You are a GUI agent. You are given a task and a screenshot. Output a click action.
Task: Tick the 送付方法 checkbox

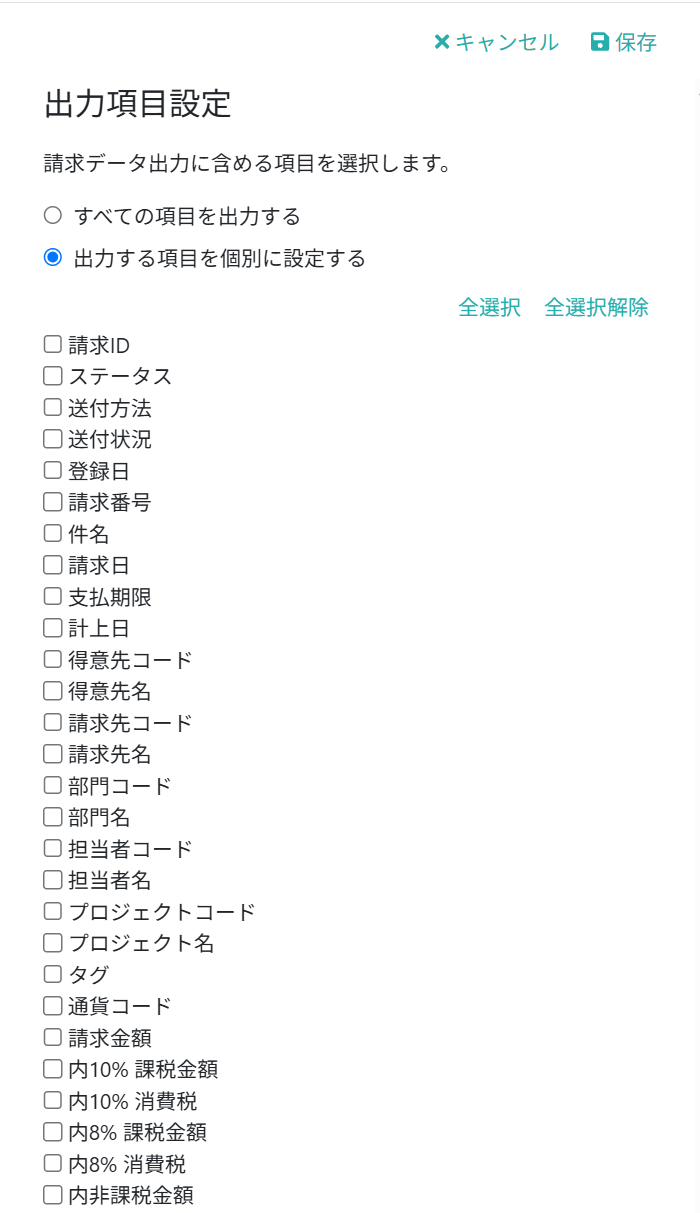pyautogui.click(x=53, y=408)
